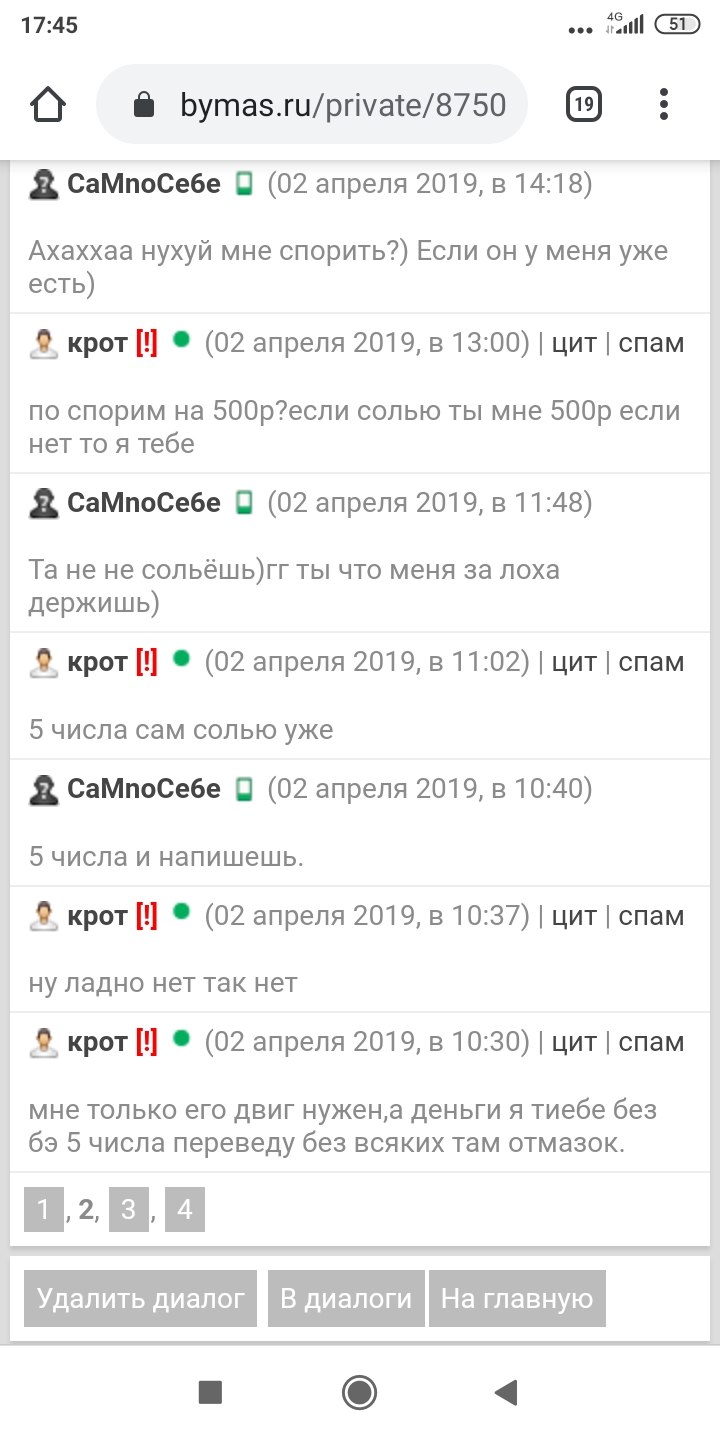Return to the dialogs list
The height and width of the screenshot is (1440, 720).
pos(346,1298)
